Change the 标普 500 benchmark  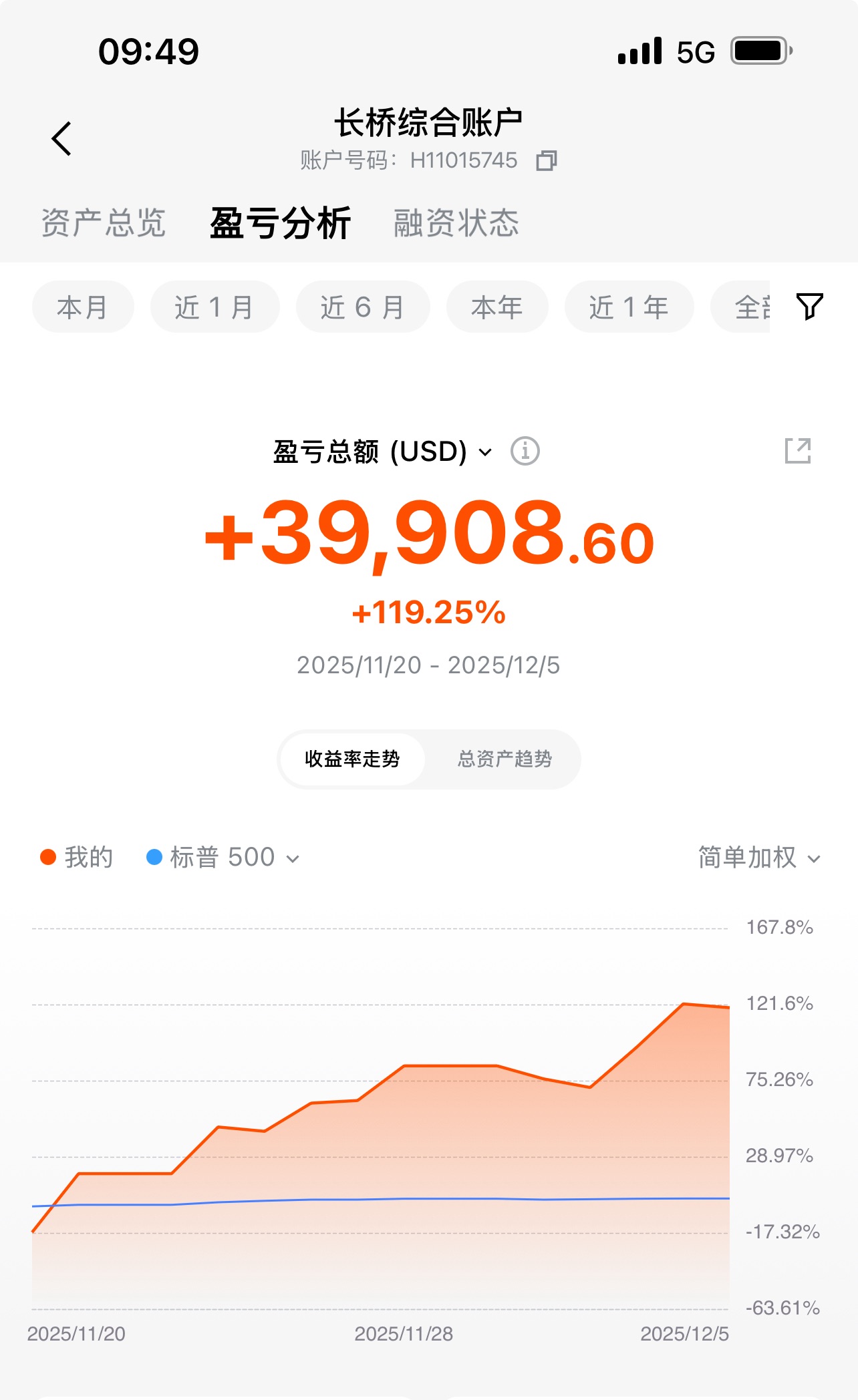(223, 858)
